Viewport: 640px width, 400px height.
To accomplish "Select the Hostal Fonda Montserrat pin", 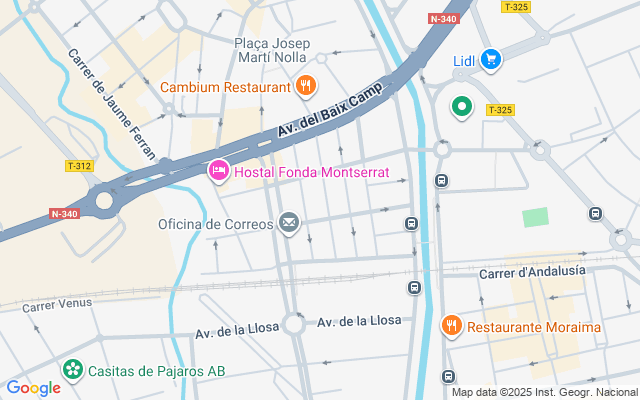I will pos(218,172).
